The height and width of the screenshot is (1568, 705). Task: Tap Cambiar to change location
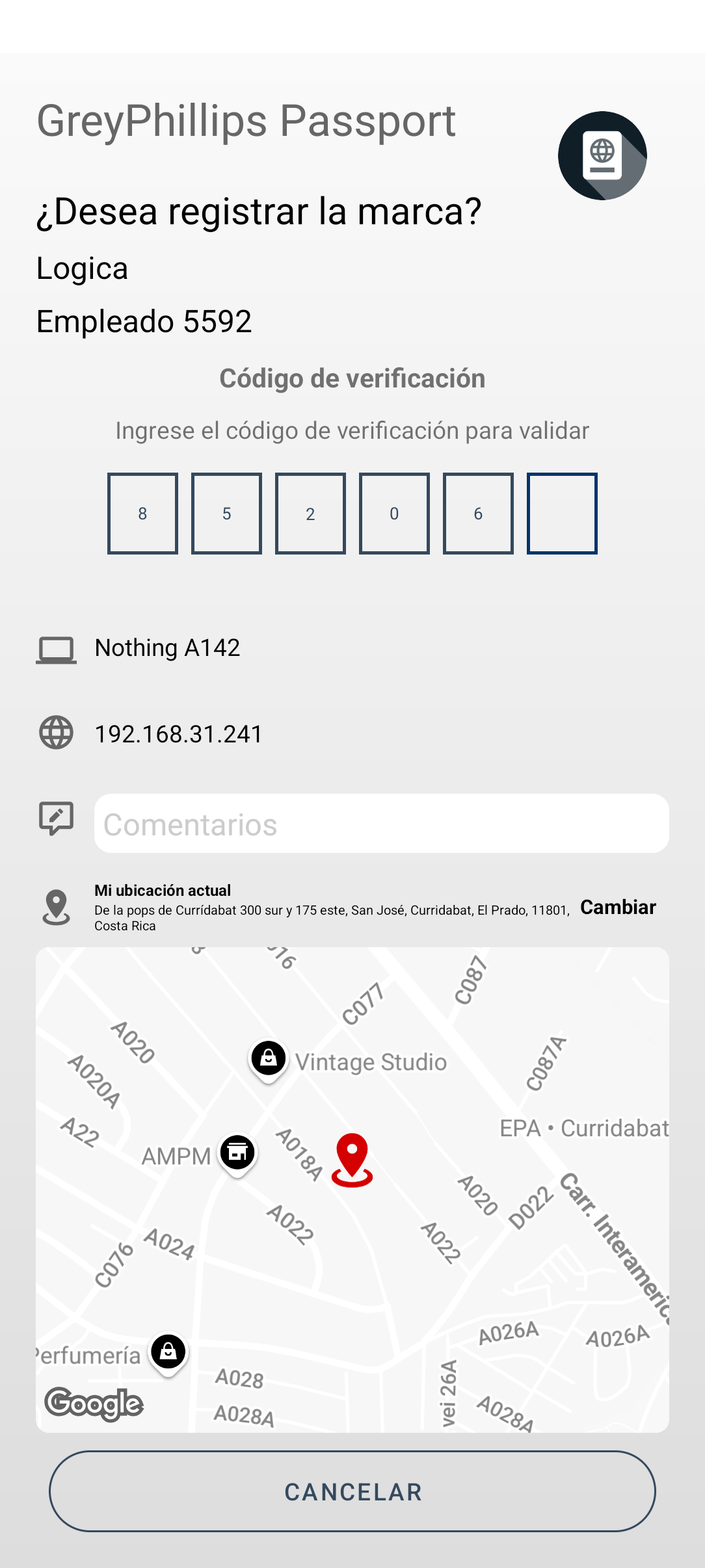click(618, 907)
